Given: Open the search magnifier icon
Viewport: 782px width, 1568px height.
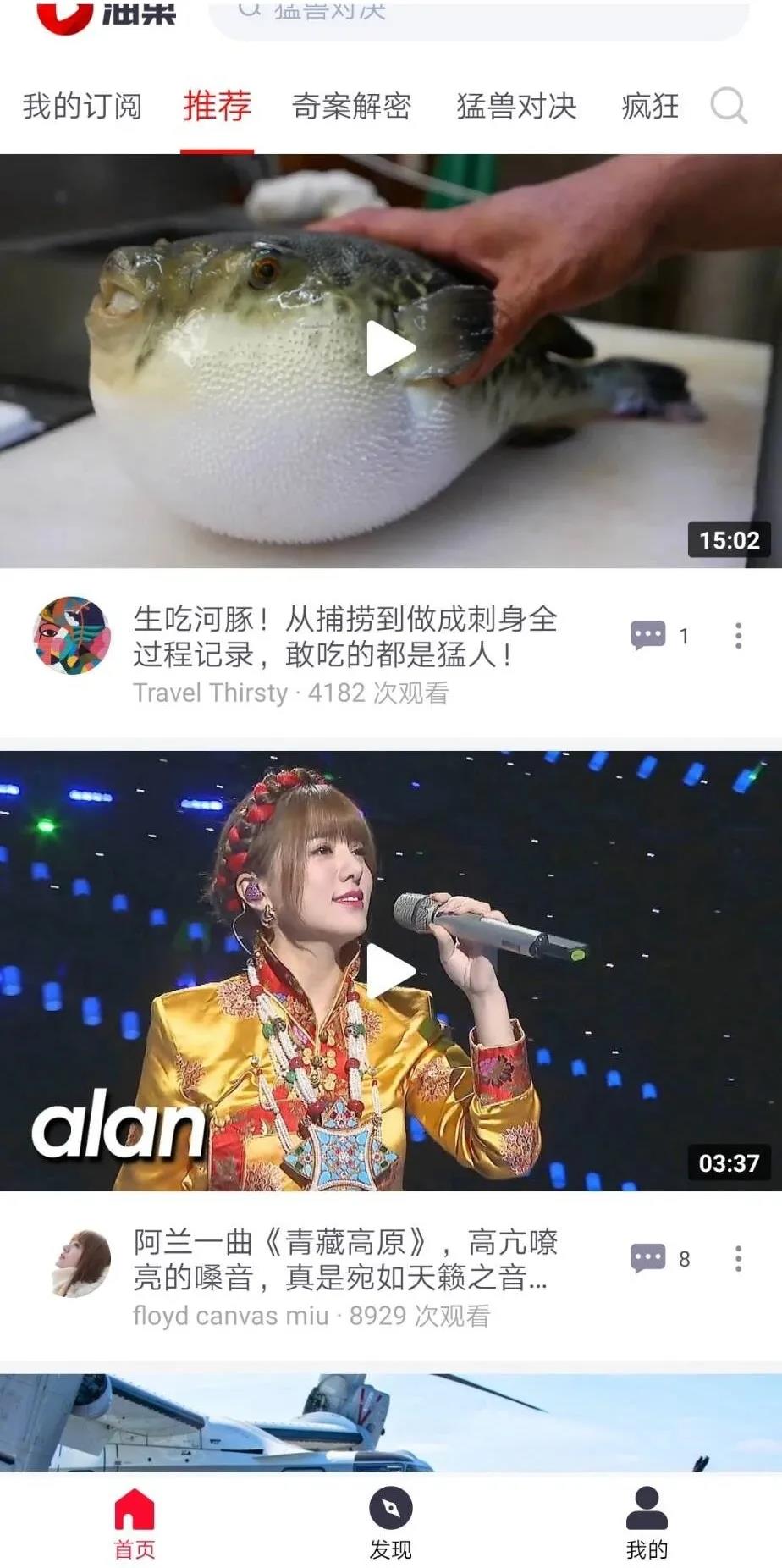Looking at the screenshot, I should coord(728,107).
